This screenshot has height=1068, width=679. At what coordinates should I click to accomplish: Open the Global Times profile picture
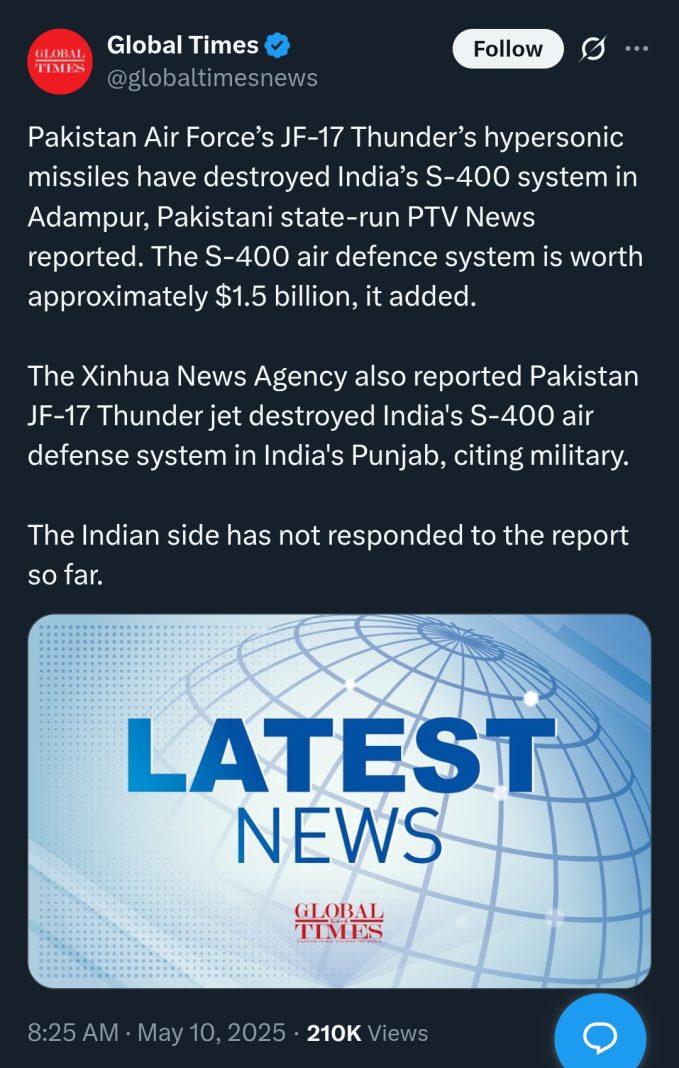click(60, 61)
